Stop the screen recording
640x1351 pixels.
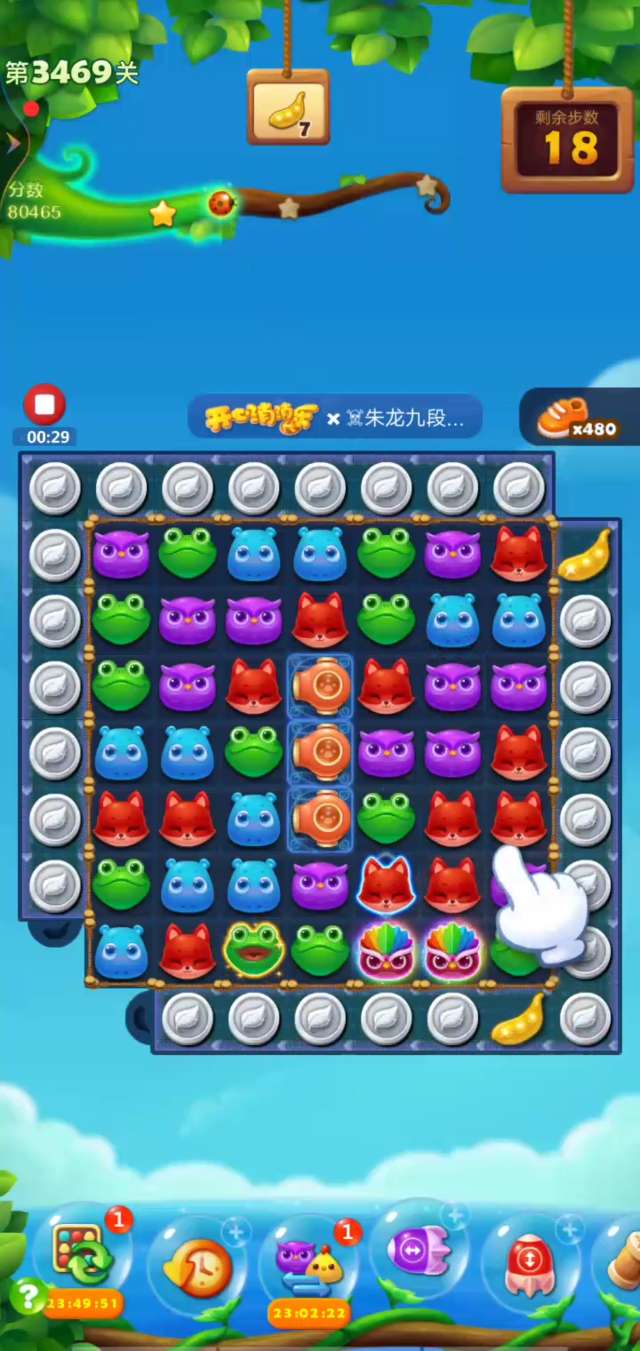44,406
